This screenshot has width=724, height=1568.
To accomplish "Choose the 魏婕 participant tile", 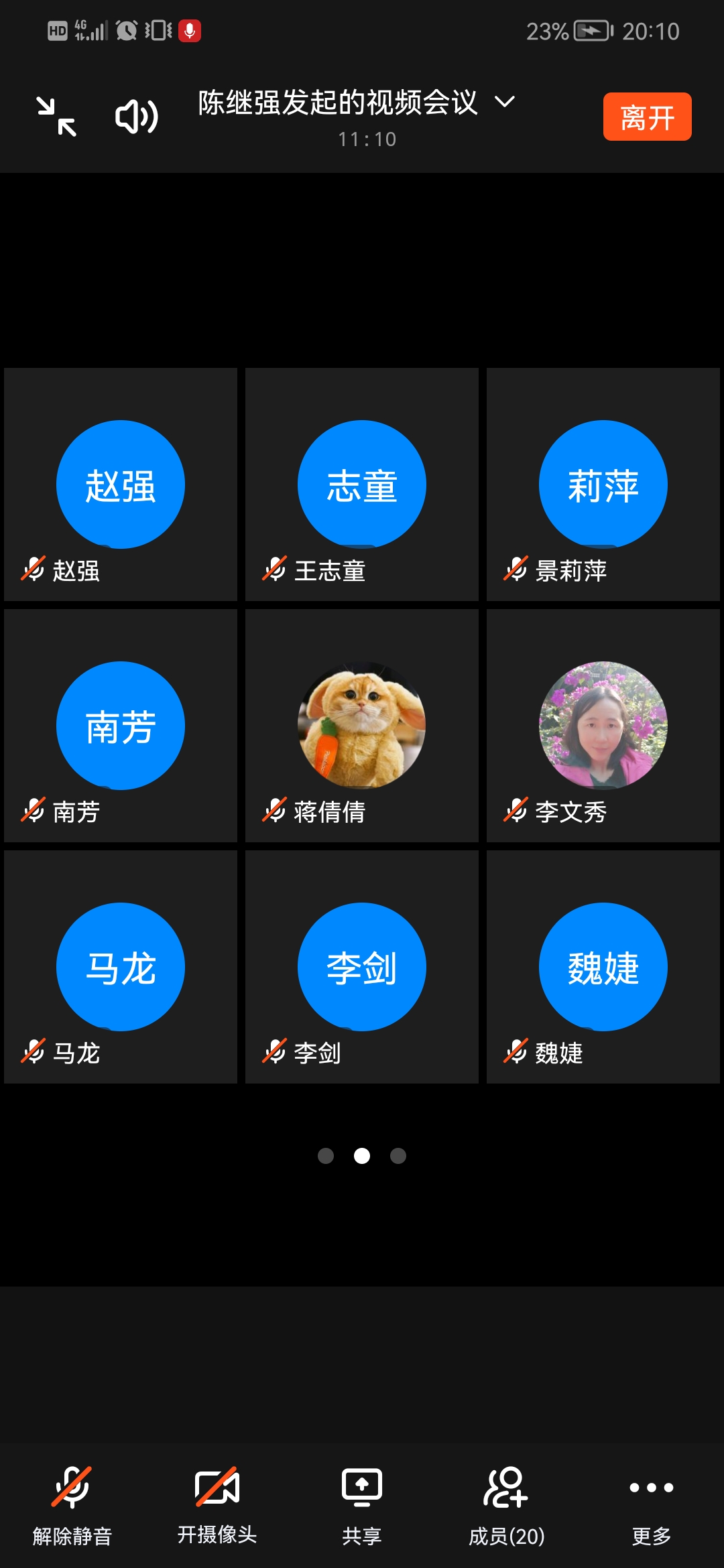I will click(x=603, y=967).
